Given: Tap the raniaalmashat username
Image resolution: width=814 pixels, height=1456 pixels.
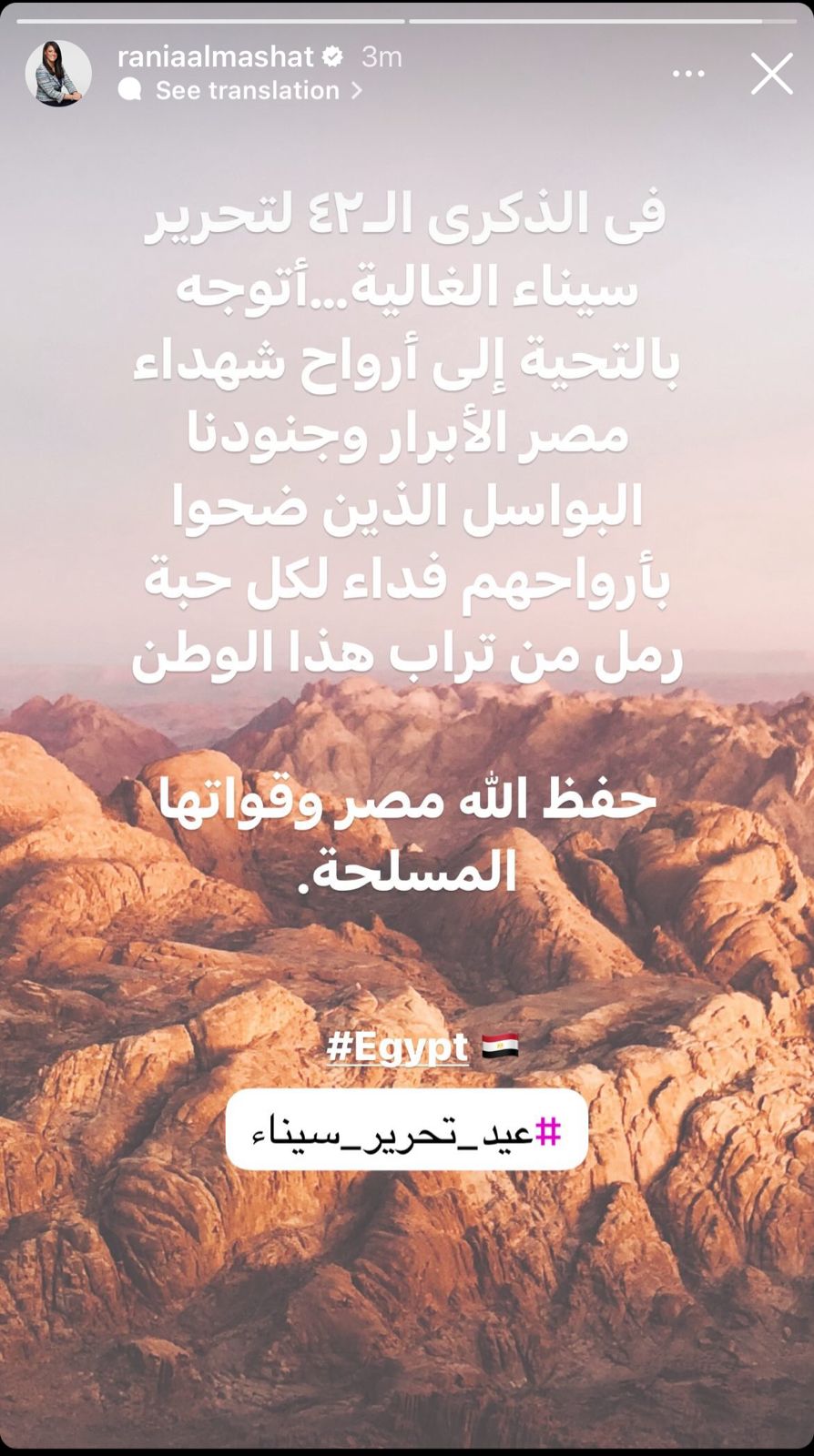Looking at the screenshot, I should (x=216, y=56).
